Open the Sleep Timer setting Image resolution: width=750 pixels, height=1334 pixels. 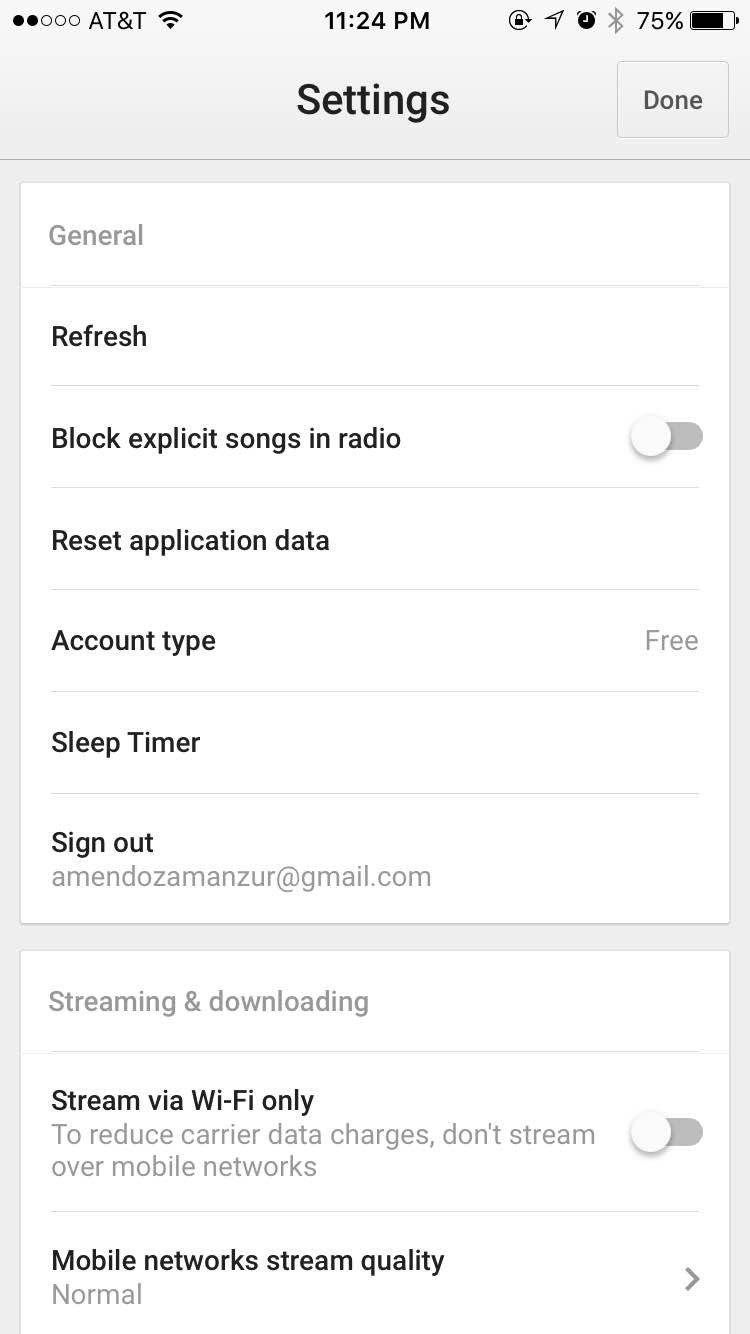point(375,743)
